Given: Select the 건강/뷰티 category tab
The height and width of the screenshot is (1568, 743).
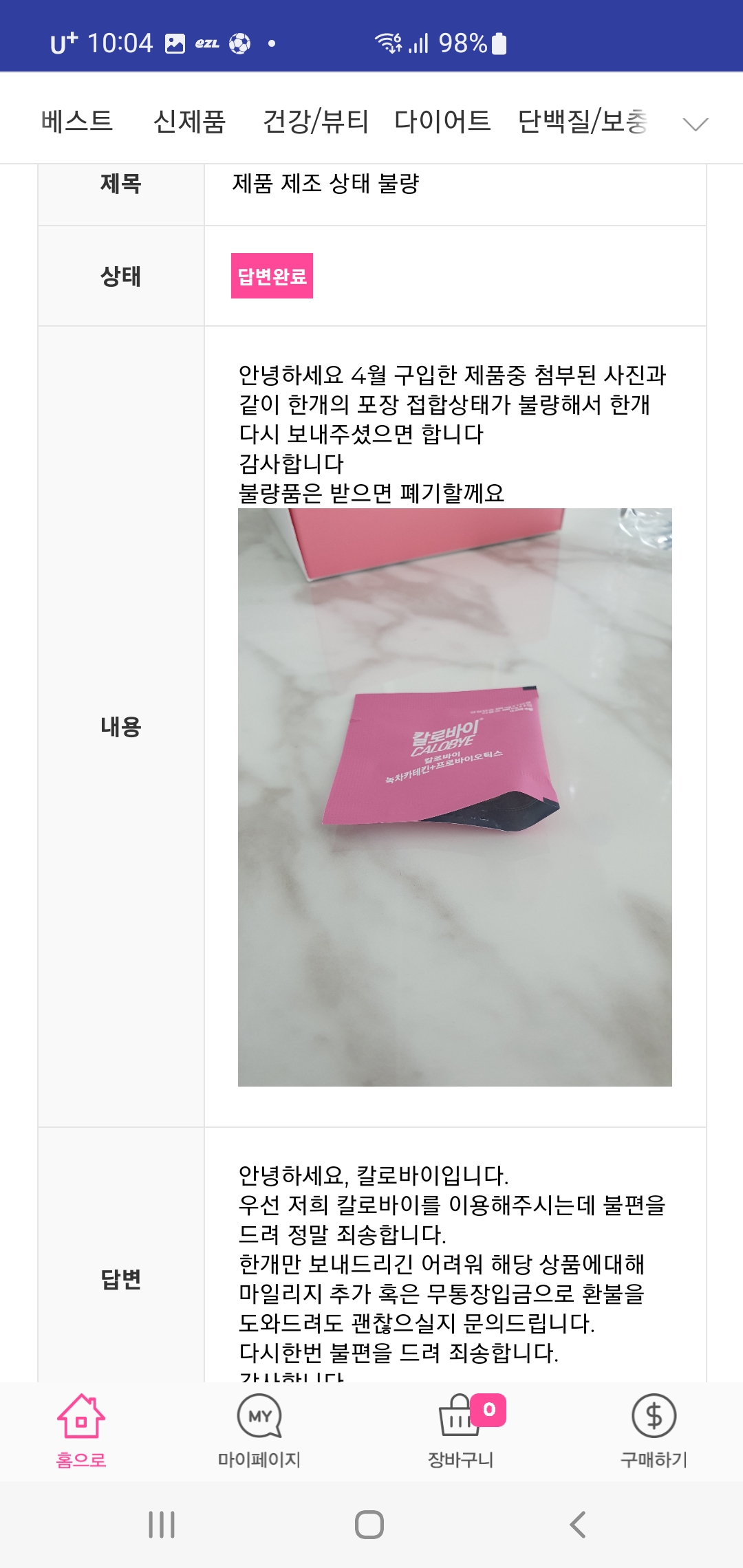Looking at the screenshot, I should point(316,122).
